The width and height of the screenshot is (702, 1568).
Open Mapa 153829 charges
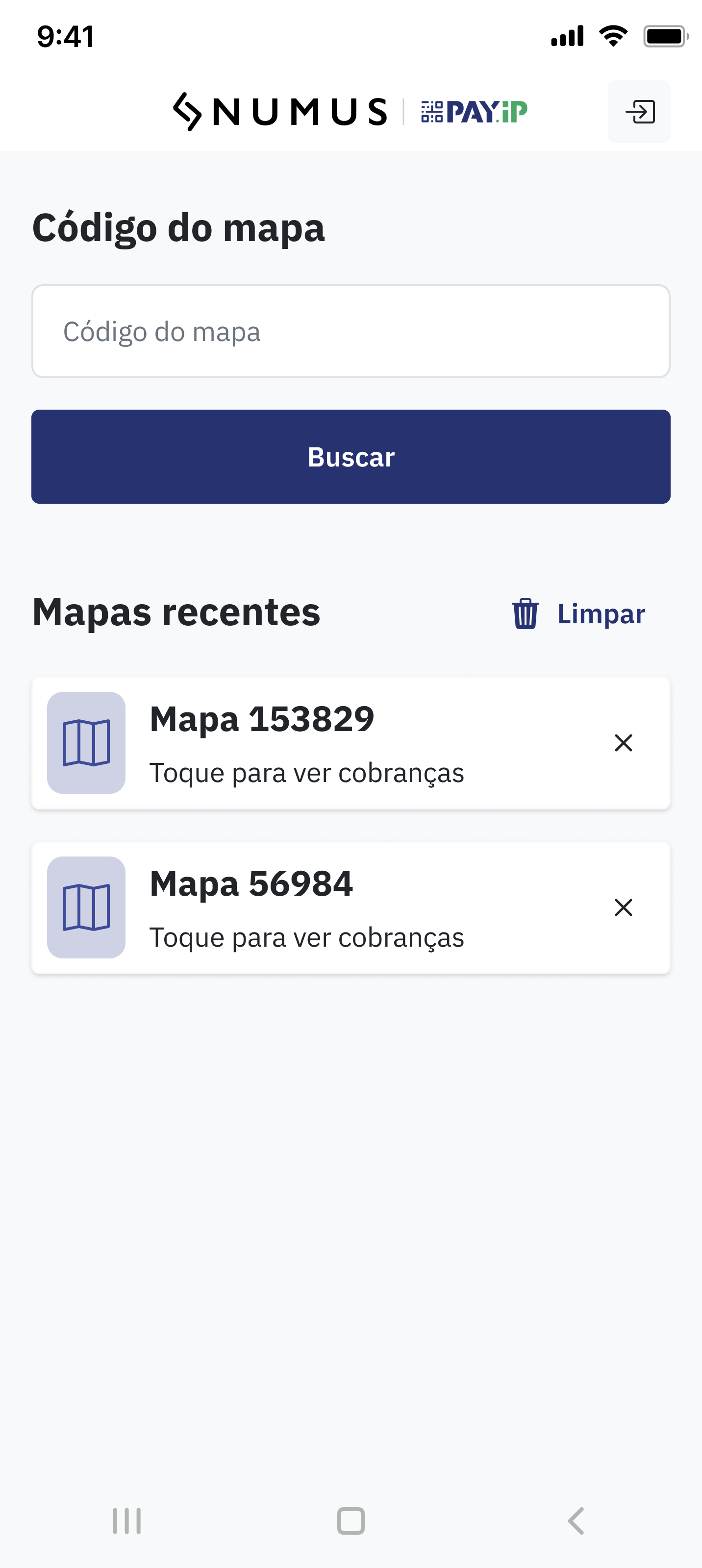pyautogui.click(x=304, y=743)
